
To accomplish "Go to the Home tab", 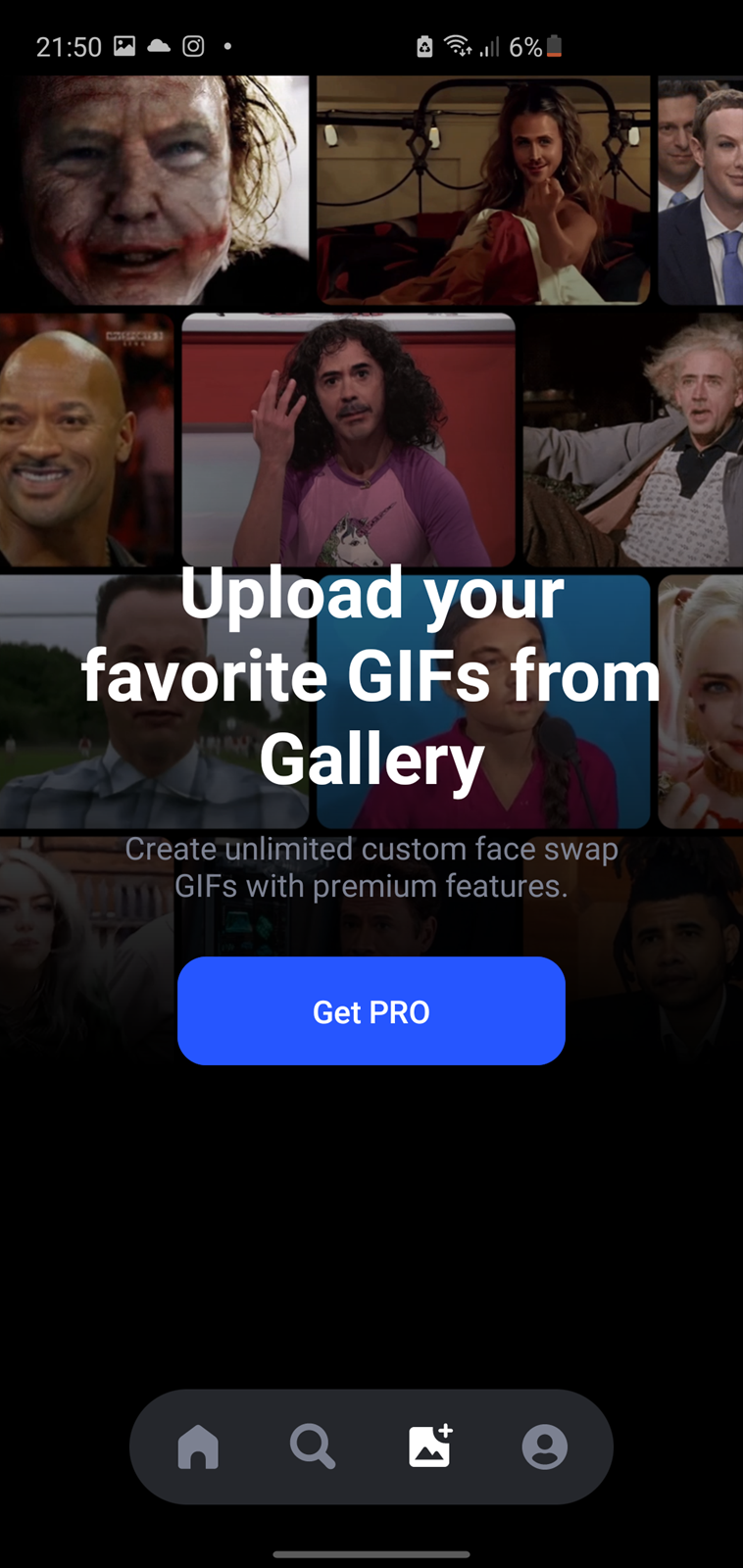I will [x=198, y=1446].
